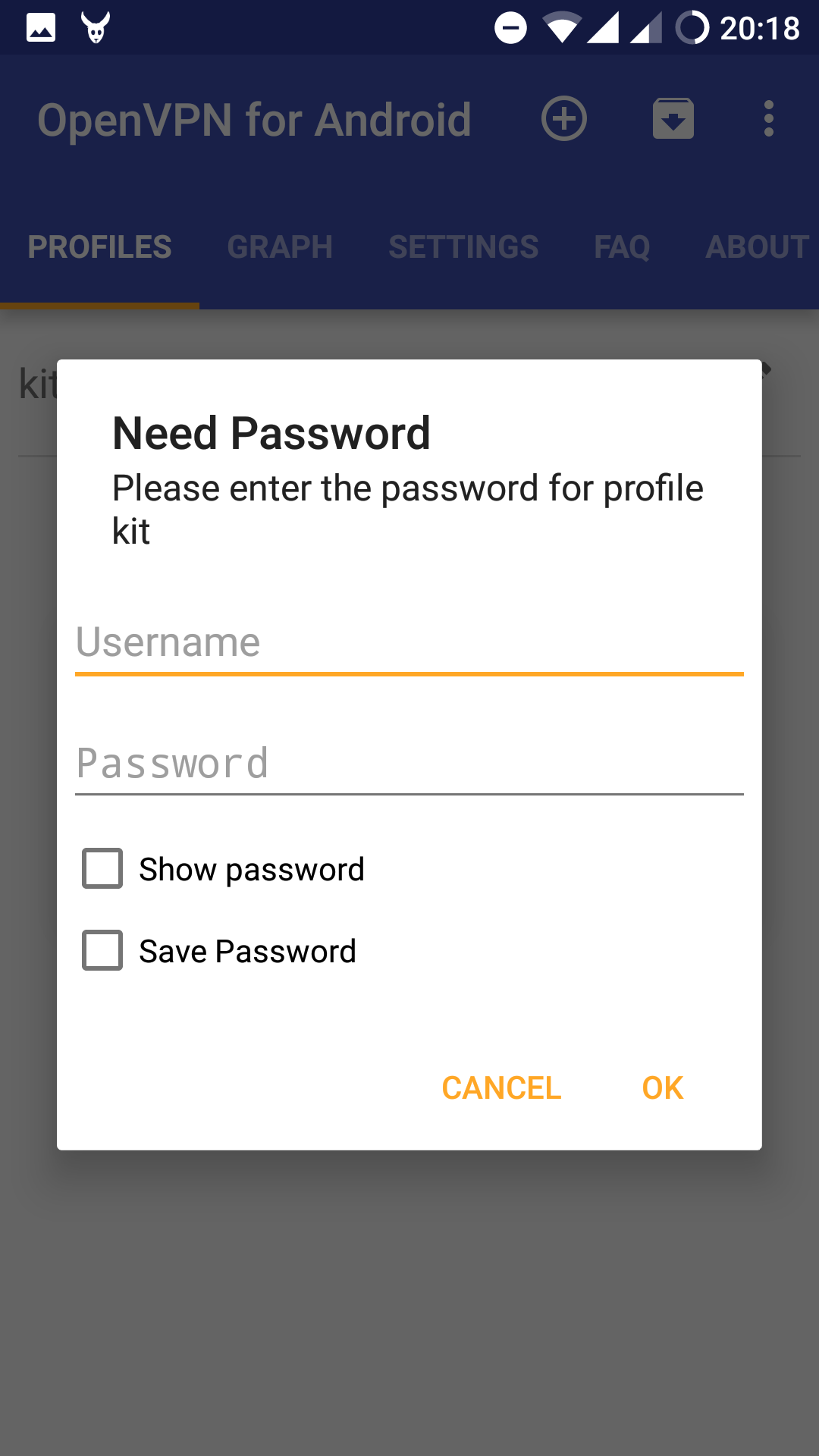Enable the Save Password checkbox
Screen dimensions: 819x1456
(102, 950)
